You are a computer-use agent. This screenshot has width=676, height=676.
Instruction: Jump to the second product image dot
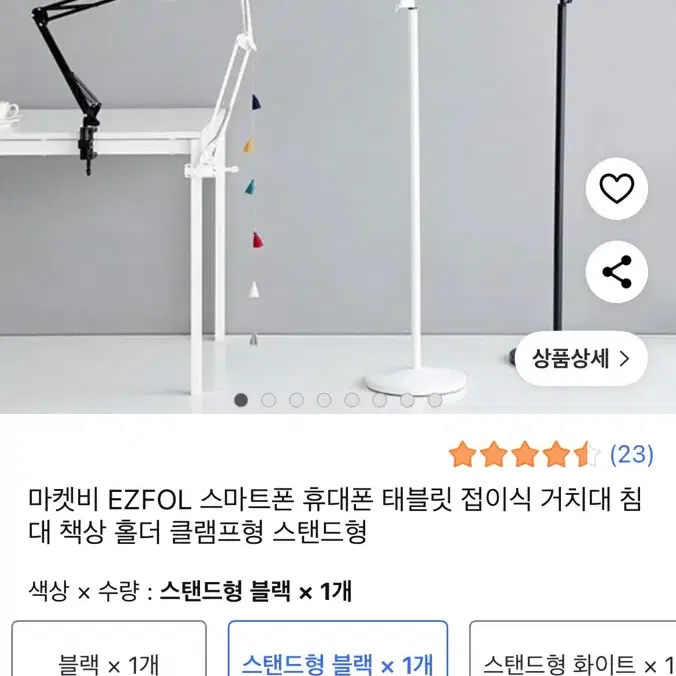[268, 400]
